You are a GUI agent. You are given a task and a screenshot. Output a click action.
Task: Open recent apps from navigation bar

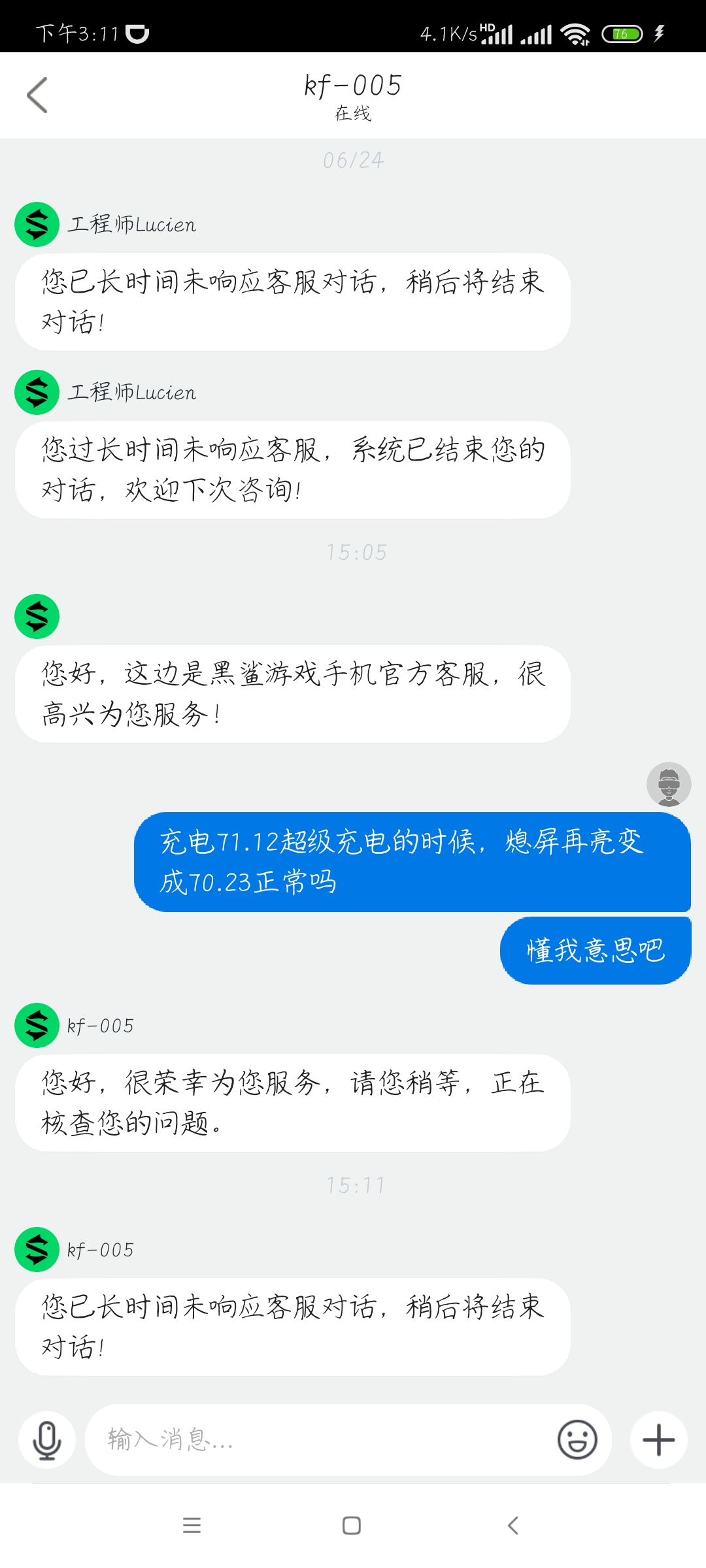pos(192,1526)
